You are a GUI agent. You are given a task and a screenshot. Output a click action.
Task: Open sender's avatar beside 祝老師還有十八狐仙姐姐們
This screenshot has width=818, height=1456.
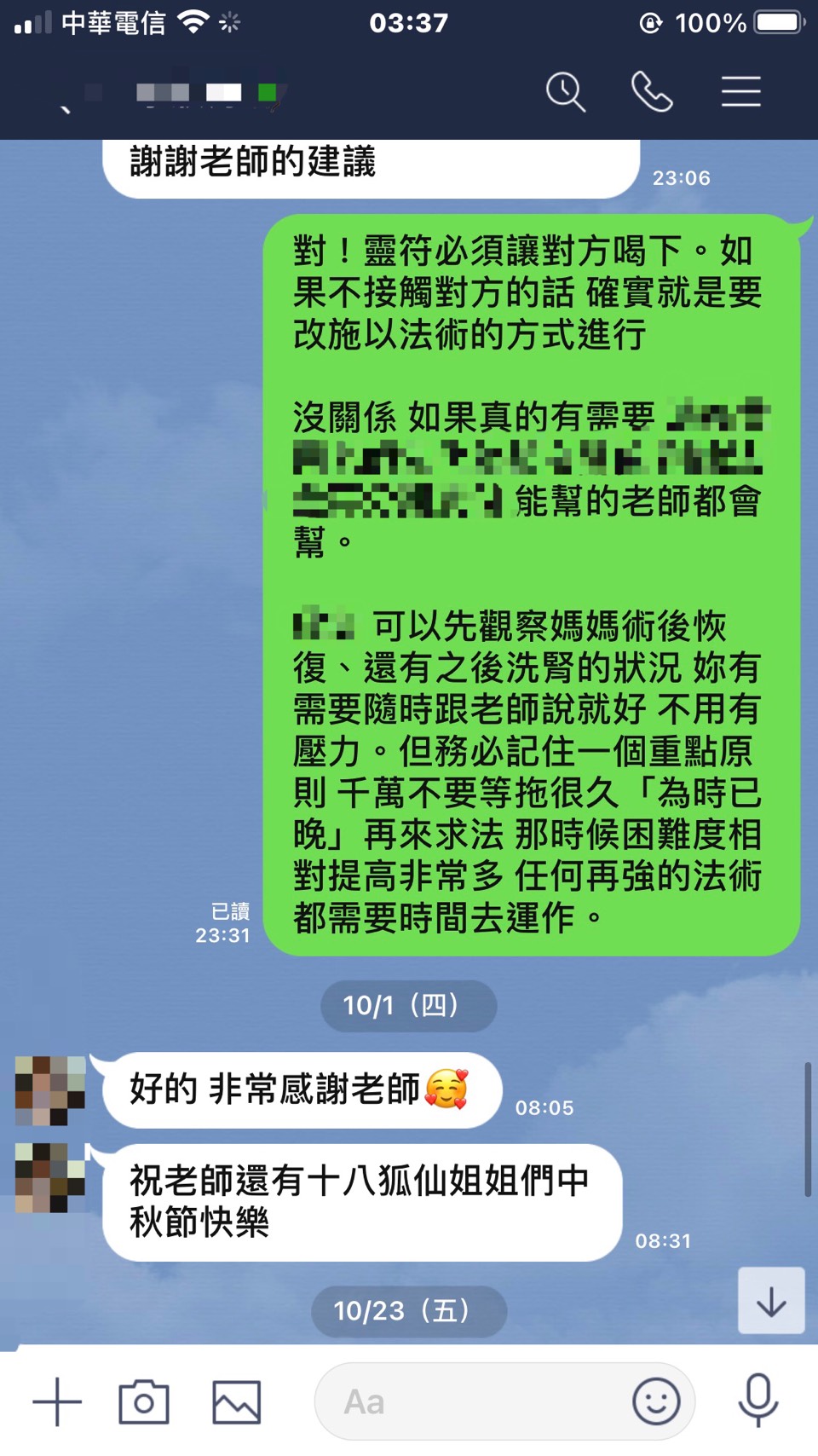coord(50,1178)
